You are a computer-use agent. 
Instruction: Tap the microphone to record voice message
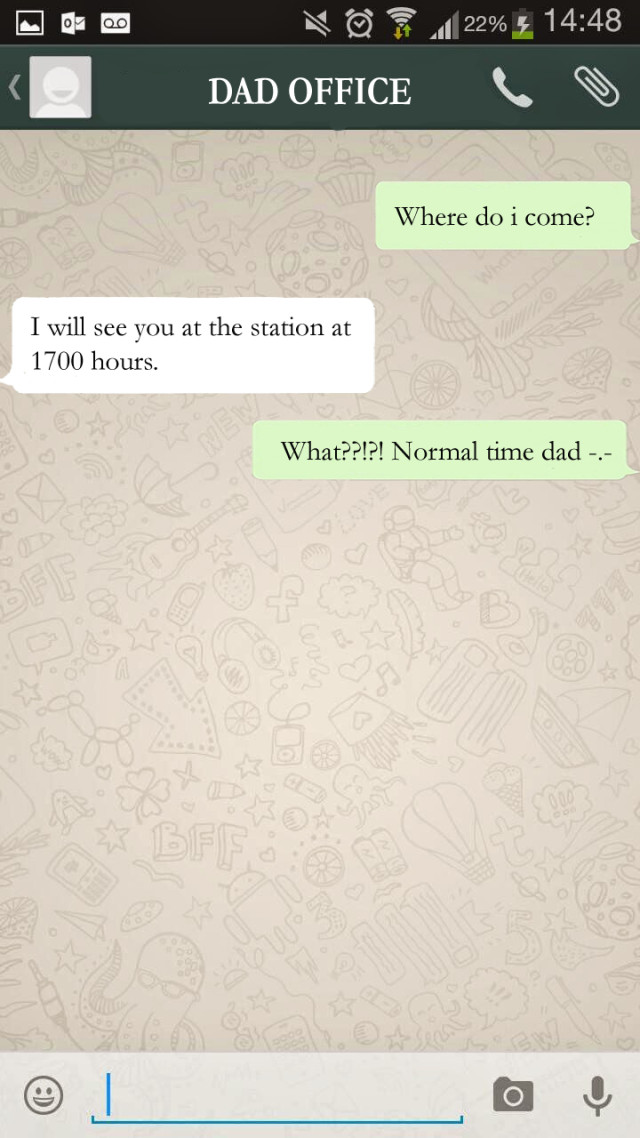coord(597,1095)
